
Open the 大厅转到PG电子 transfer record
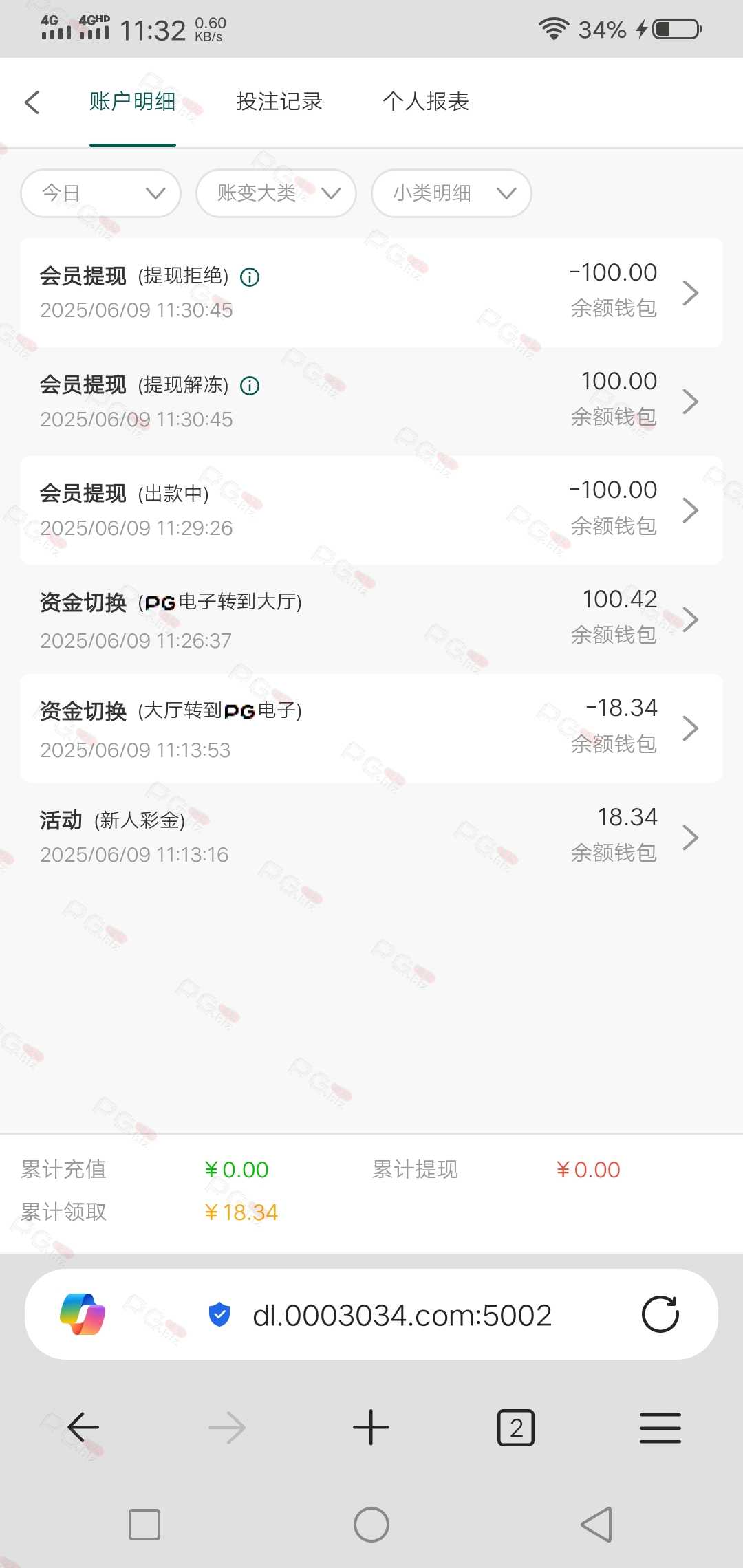[x=371, y=728]
